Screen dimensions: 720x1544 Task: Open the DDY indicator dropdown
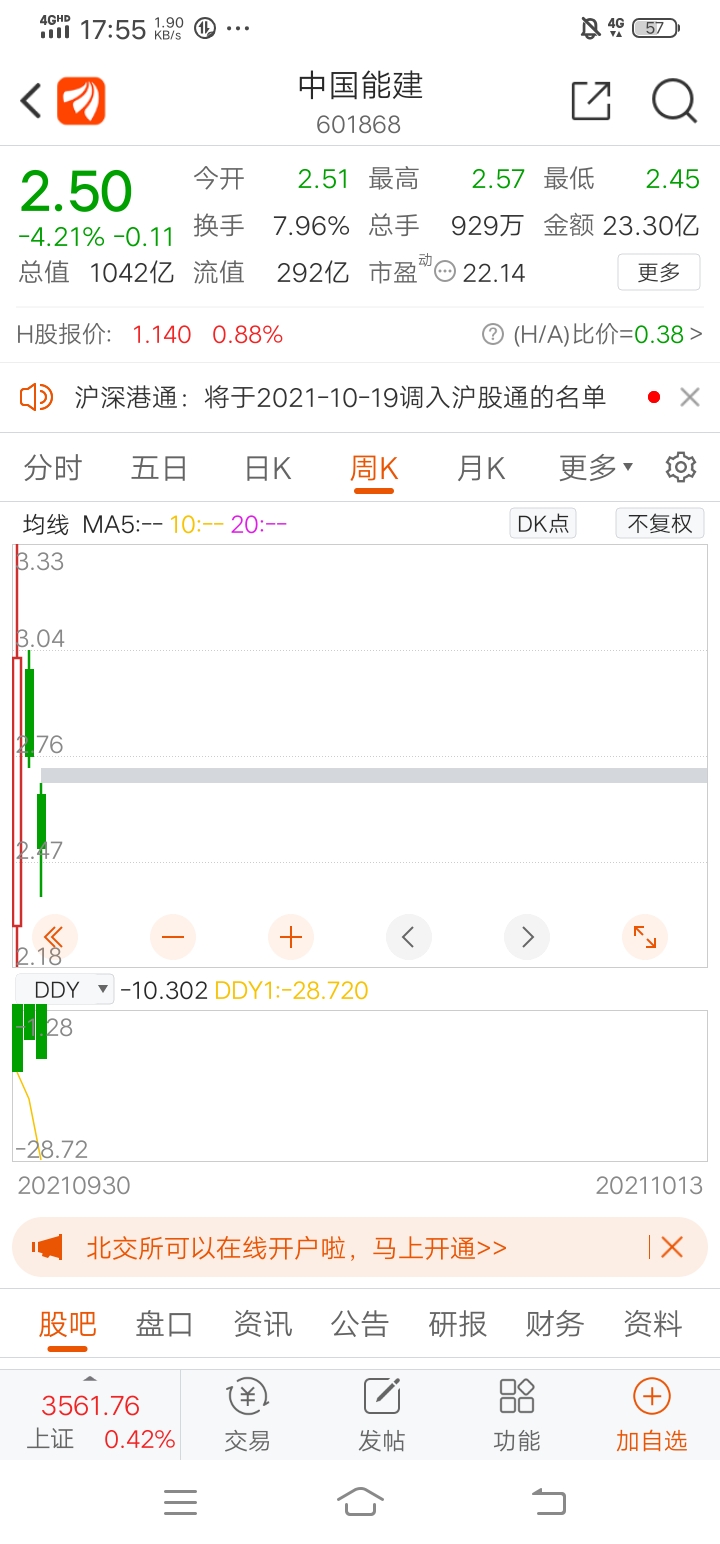tap(65, 990)
